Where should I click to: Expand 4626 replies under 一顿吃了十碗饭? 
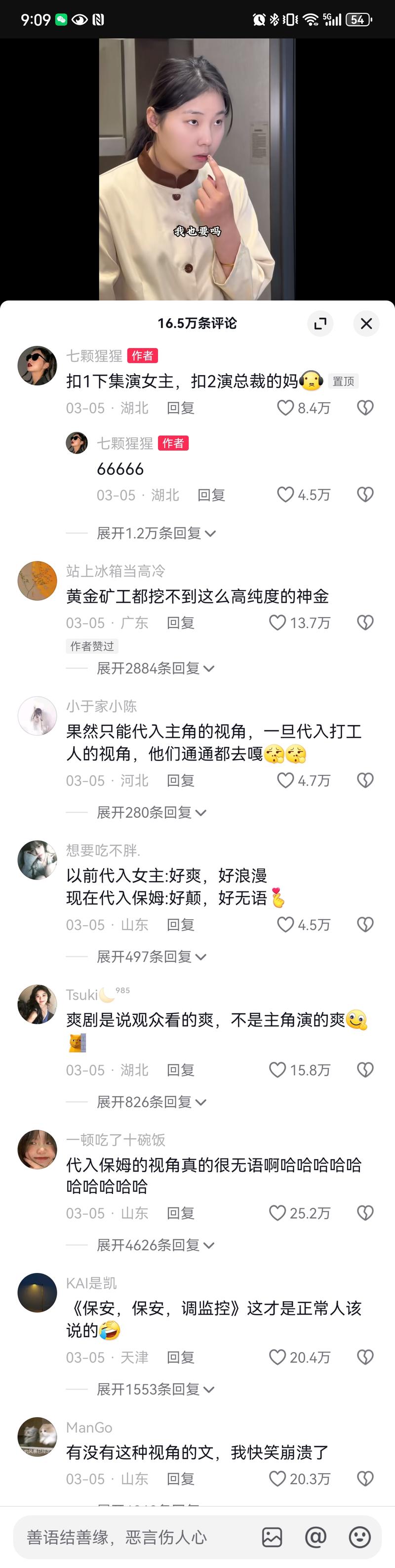(155, 1245)
